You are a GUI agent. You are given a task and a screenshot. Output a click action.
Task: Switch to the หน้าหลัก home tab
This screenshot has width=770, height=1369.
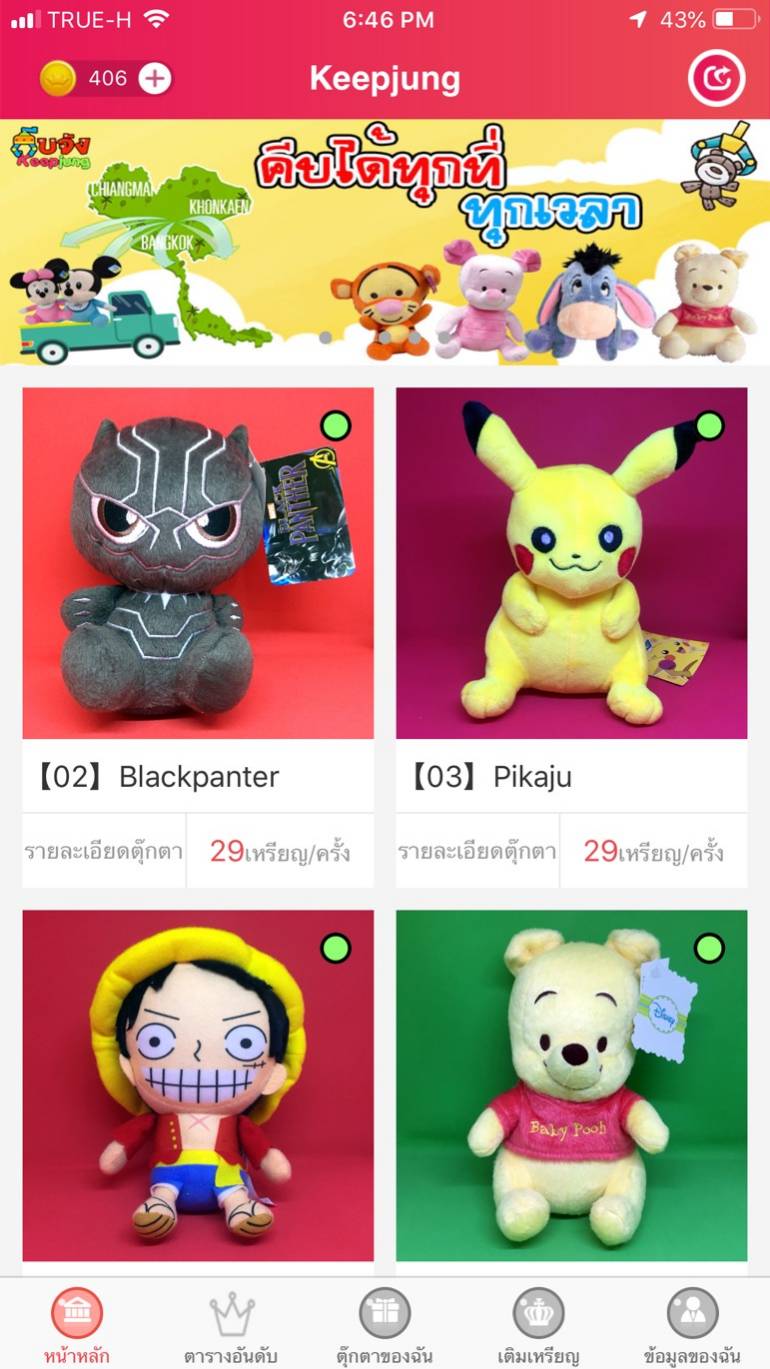[x=77, y=1325]
